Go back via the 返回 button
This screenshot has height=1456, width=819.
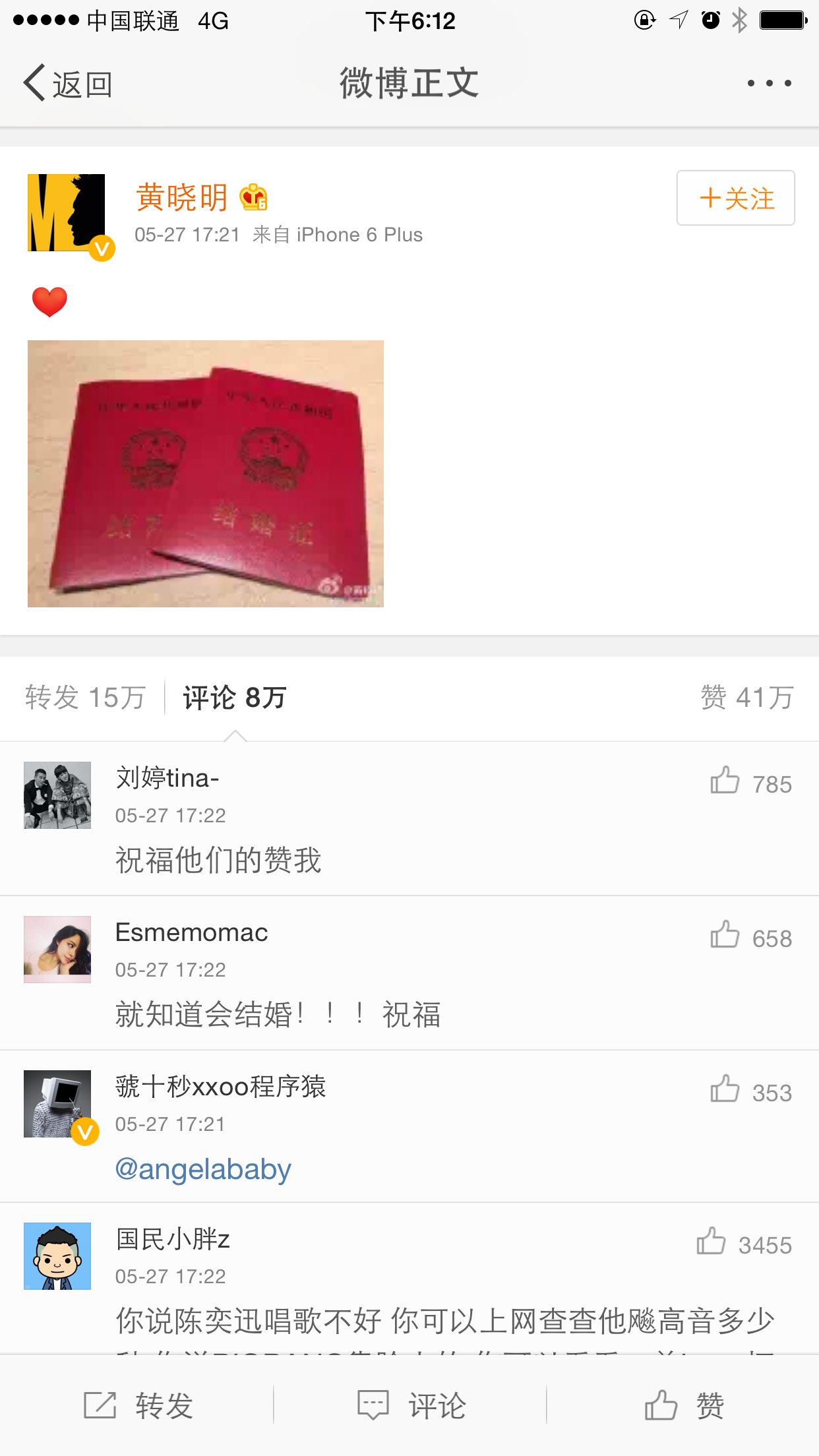pyautogui.click(x=67, y=84)
